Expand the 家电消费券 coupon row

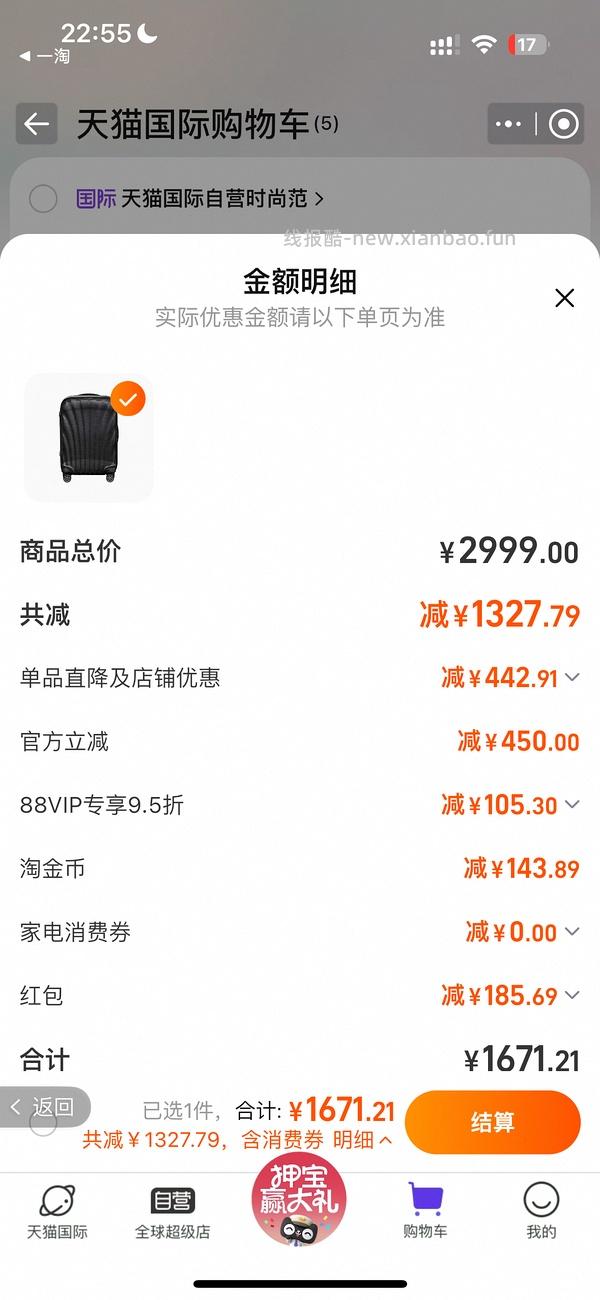[x=572, y=932]
